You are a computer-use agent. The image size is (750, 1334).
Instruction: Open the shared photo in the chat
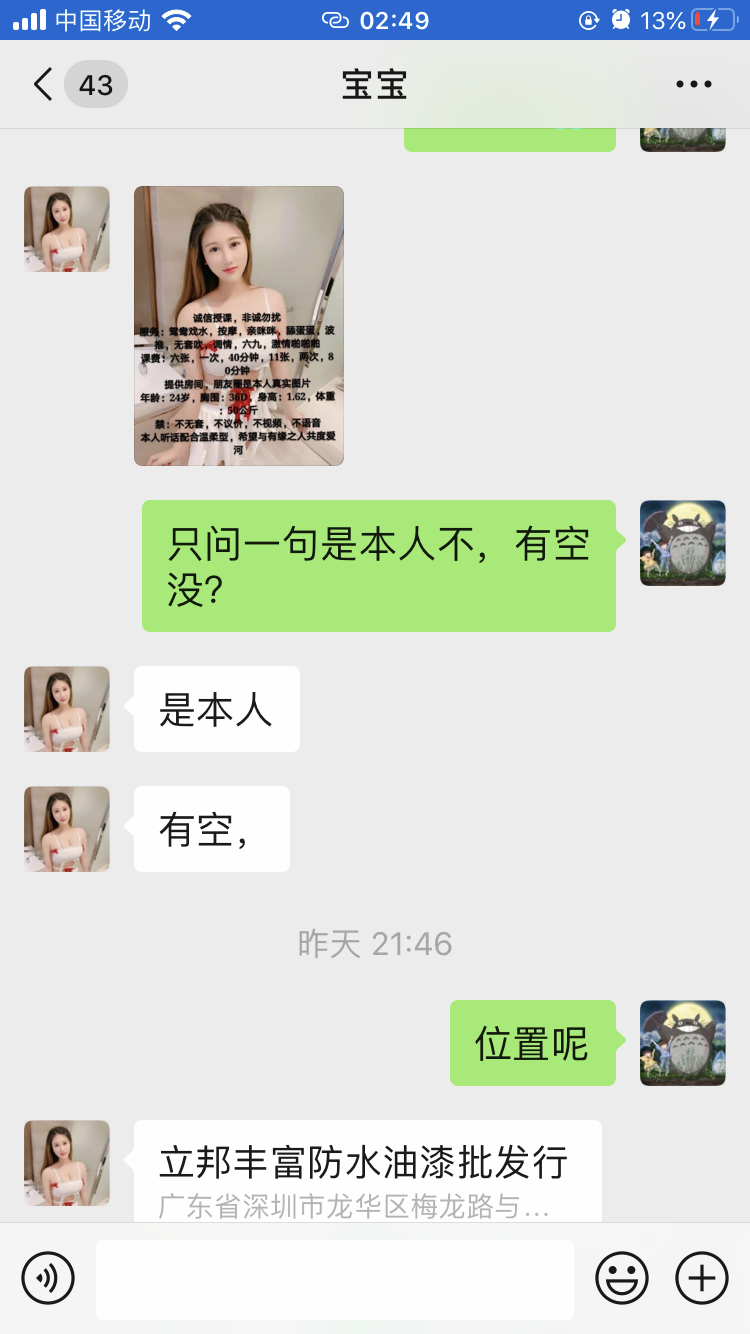[238, 325]
